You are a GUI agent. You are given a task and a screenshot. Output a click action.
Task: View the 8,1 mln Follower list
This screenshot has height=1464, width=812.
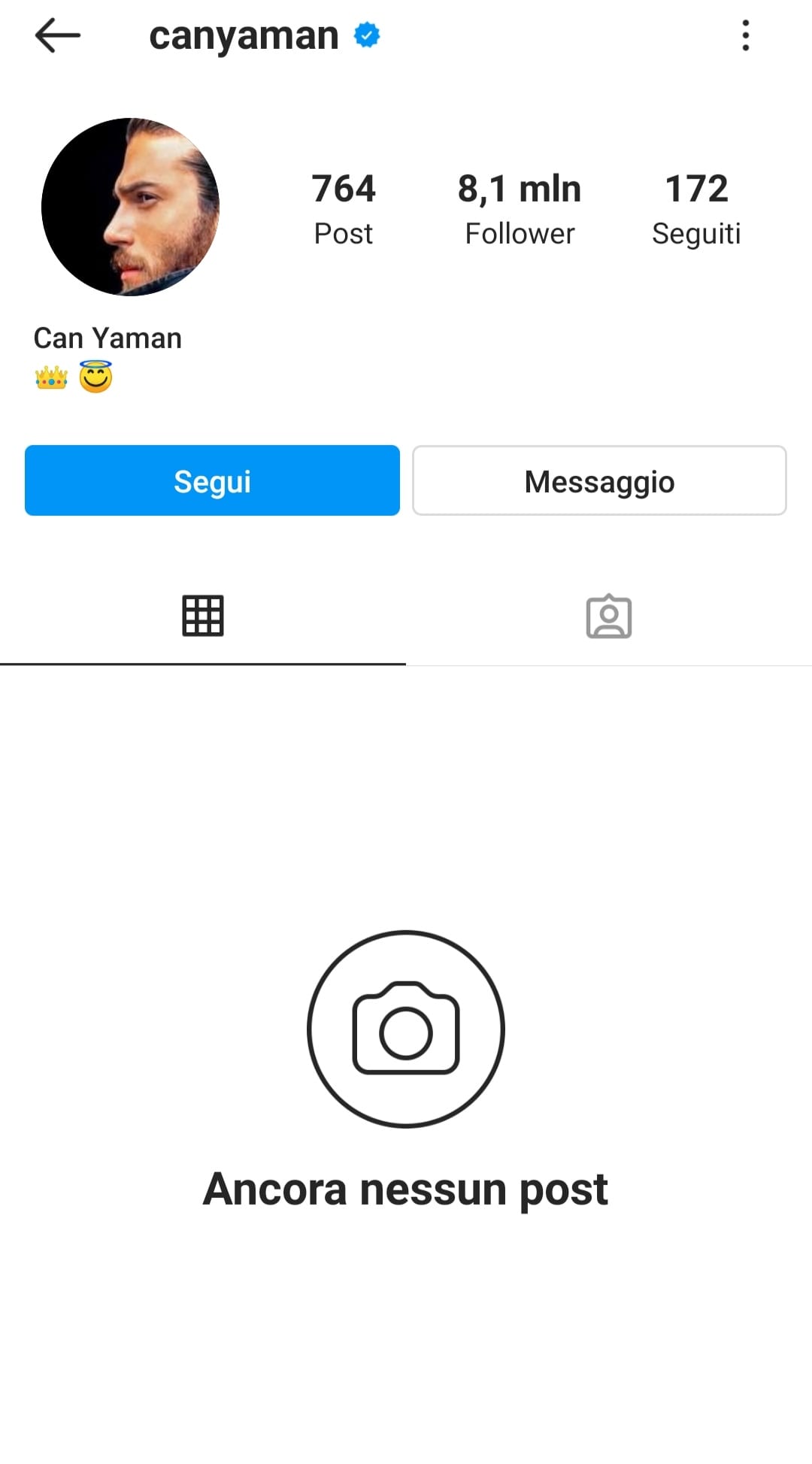point(520,209)
